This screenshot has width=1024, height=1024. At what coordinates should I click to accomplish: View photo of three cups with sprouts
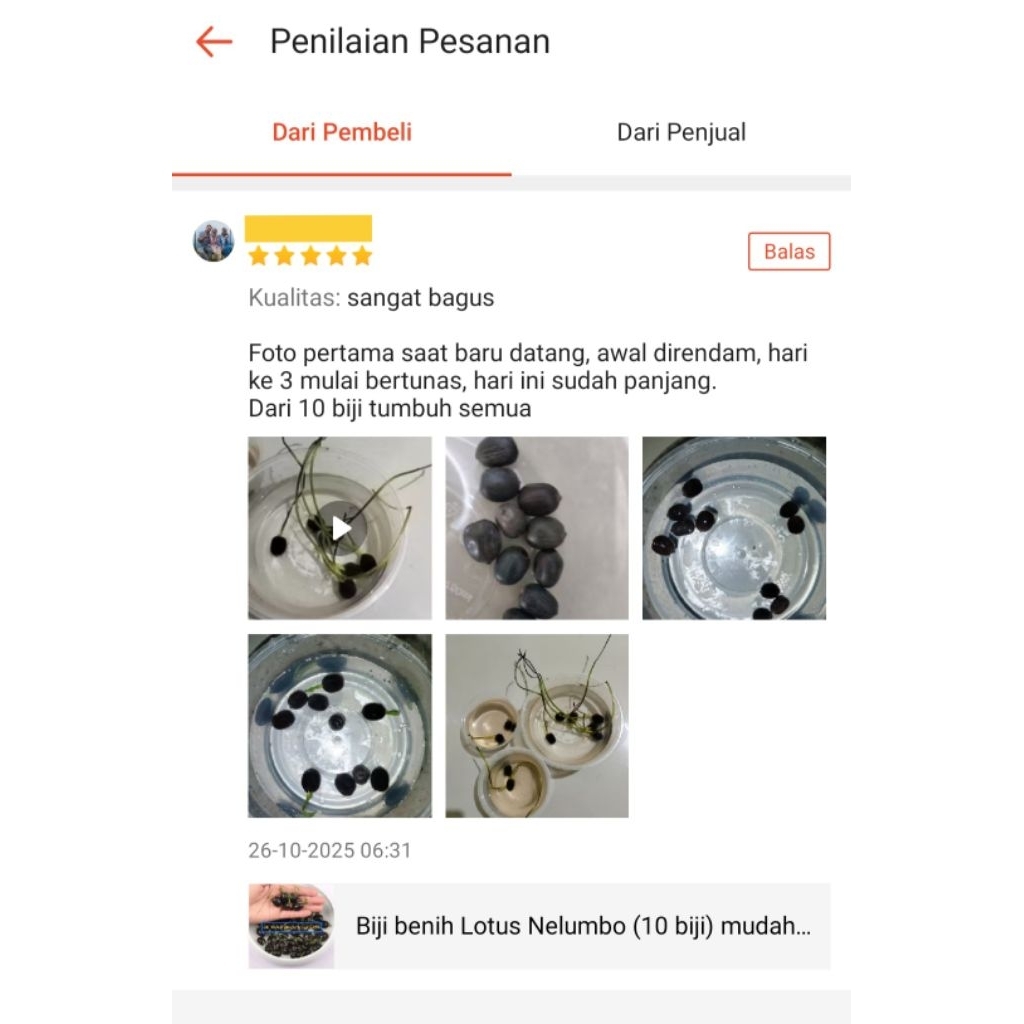pos(537,725)
